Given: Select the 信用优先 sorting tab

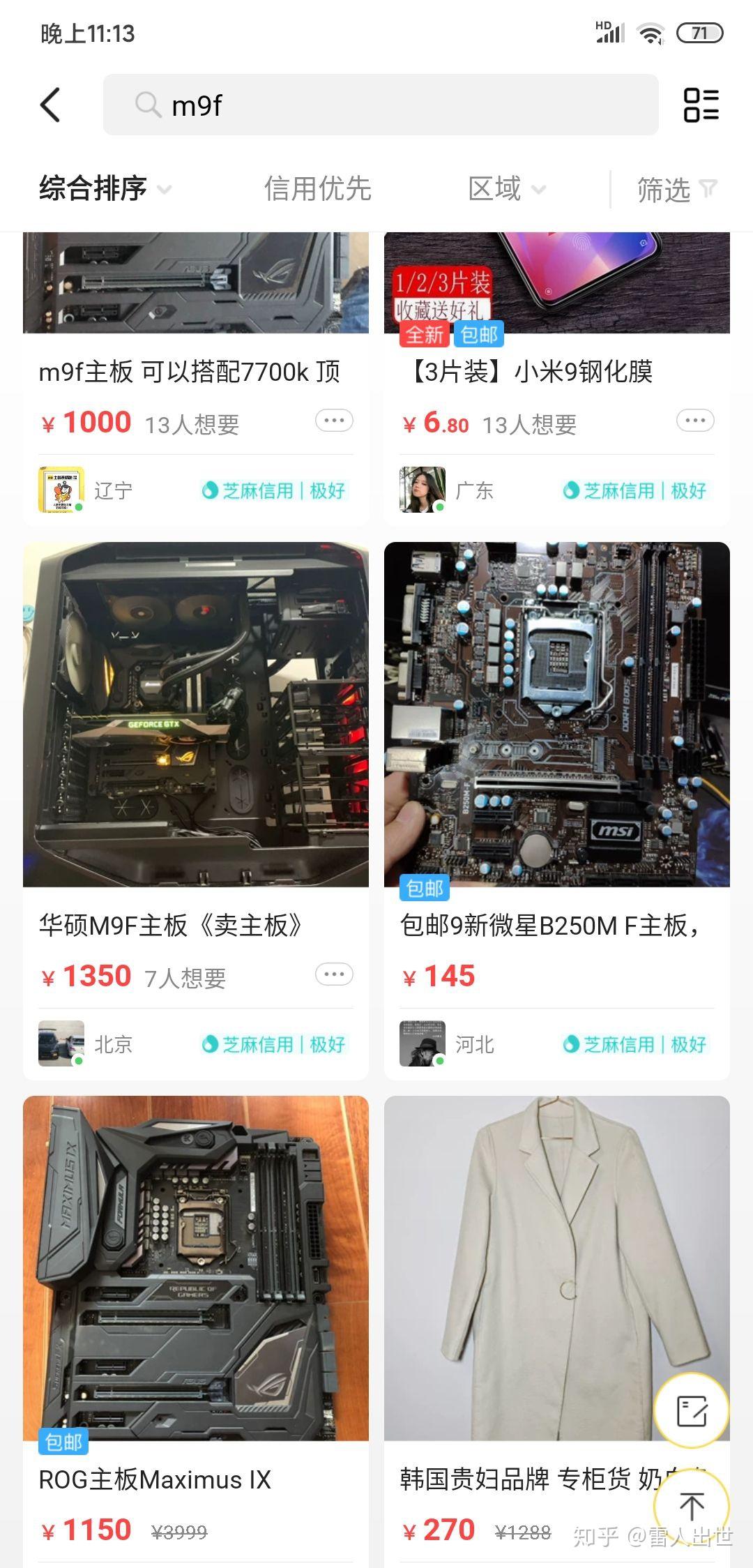Looking at the screenshot, I should 317,189.
